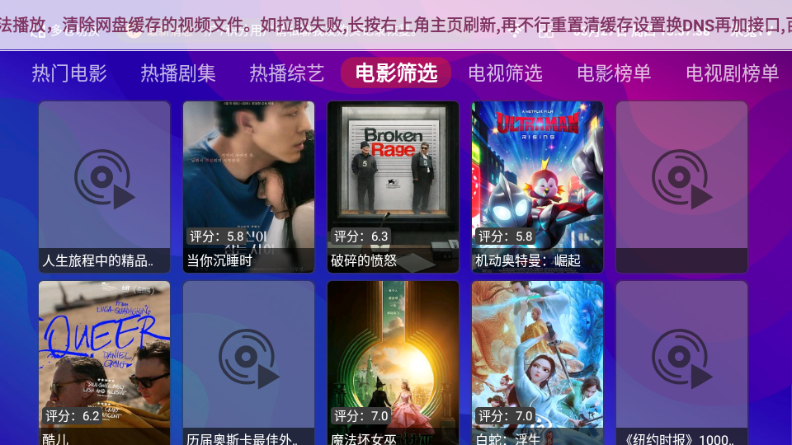
Task: Switch to the 热门电影 tab
Action: click(69, 73)
